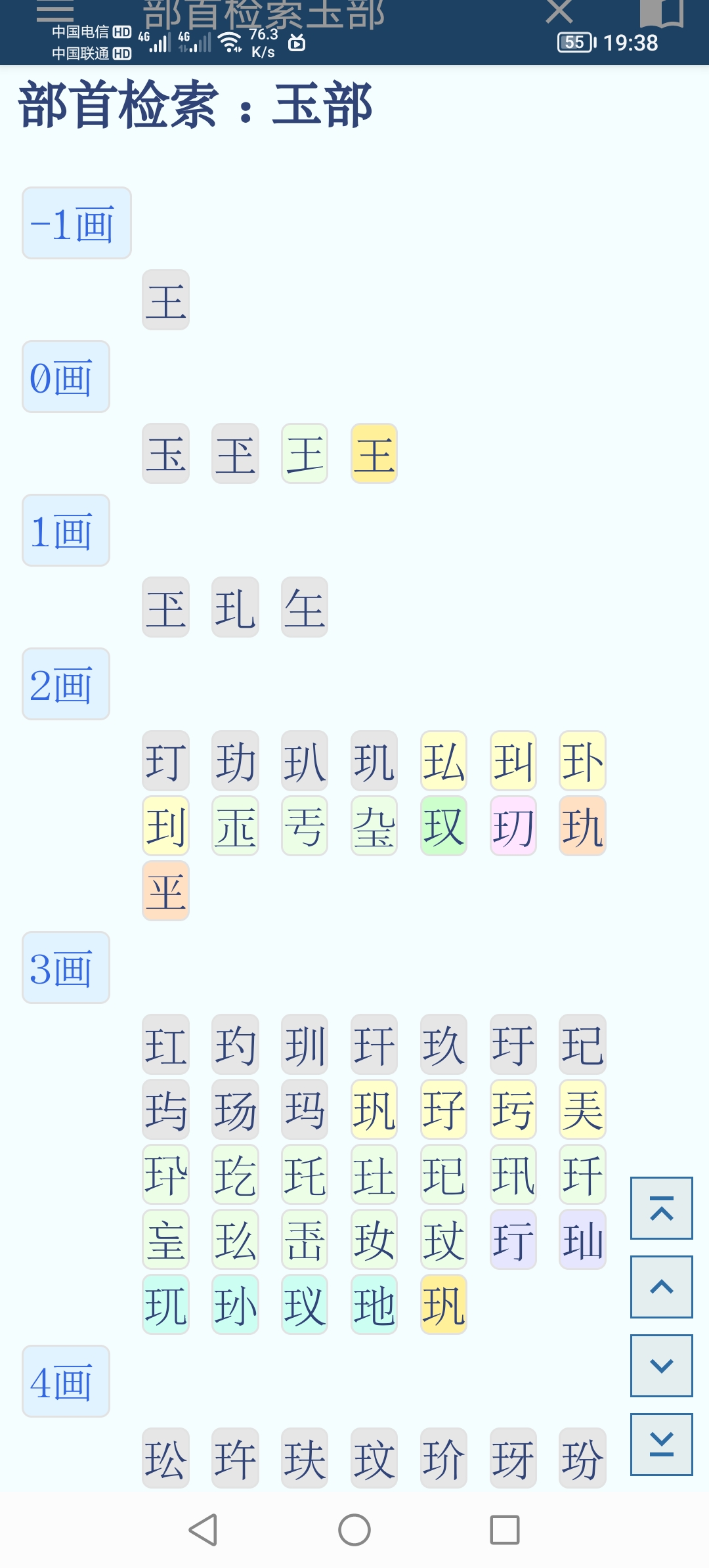Select the −1画 stroke group

[77, 223]
